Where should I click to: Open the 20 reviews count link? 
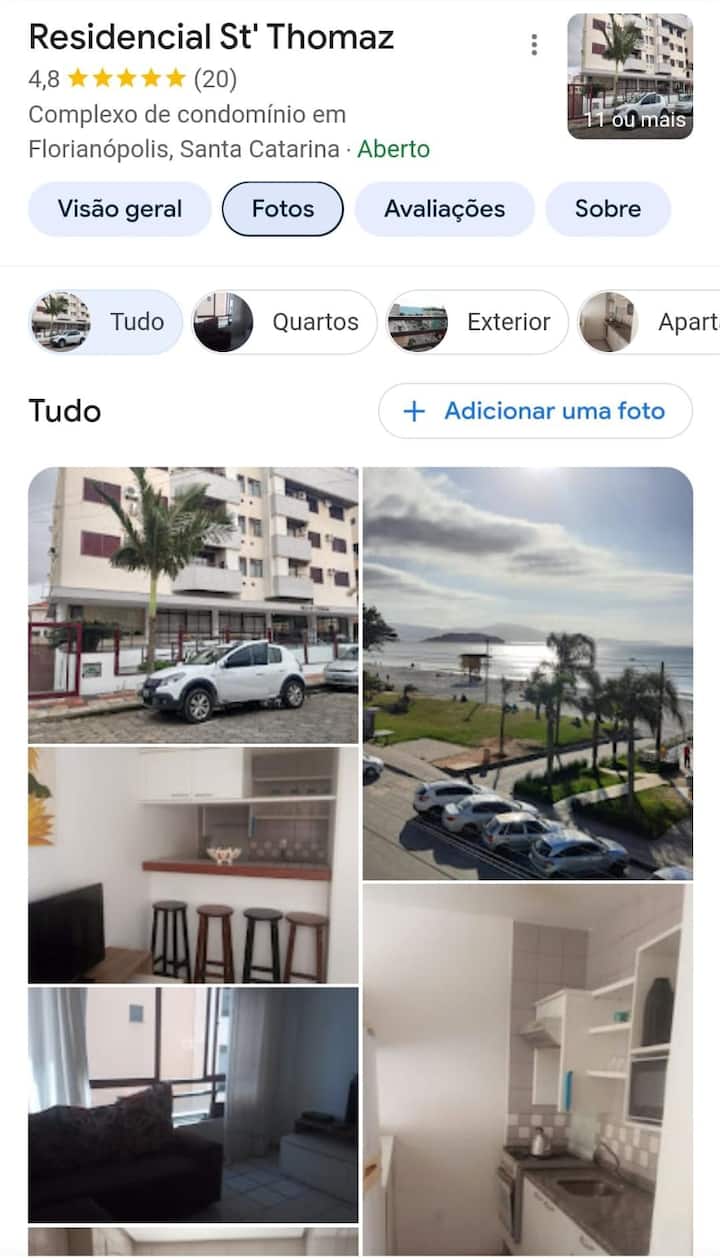click(215, 78)
